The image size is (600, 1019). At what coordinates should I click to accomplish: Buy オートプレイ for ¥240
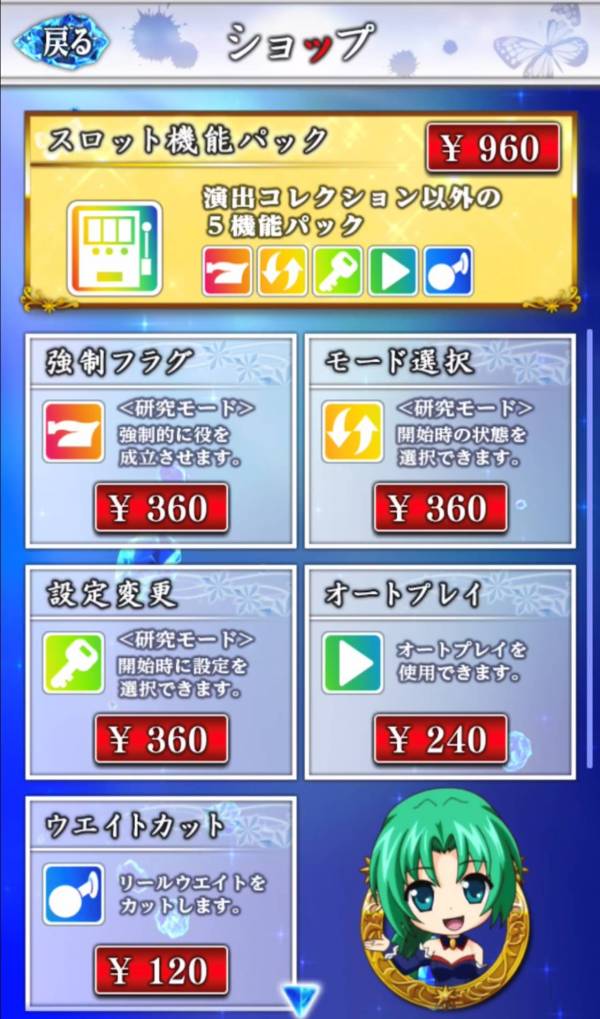coord(440,740)
